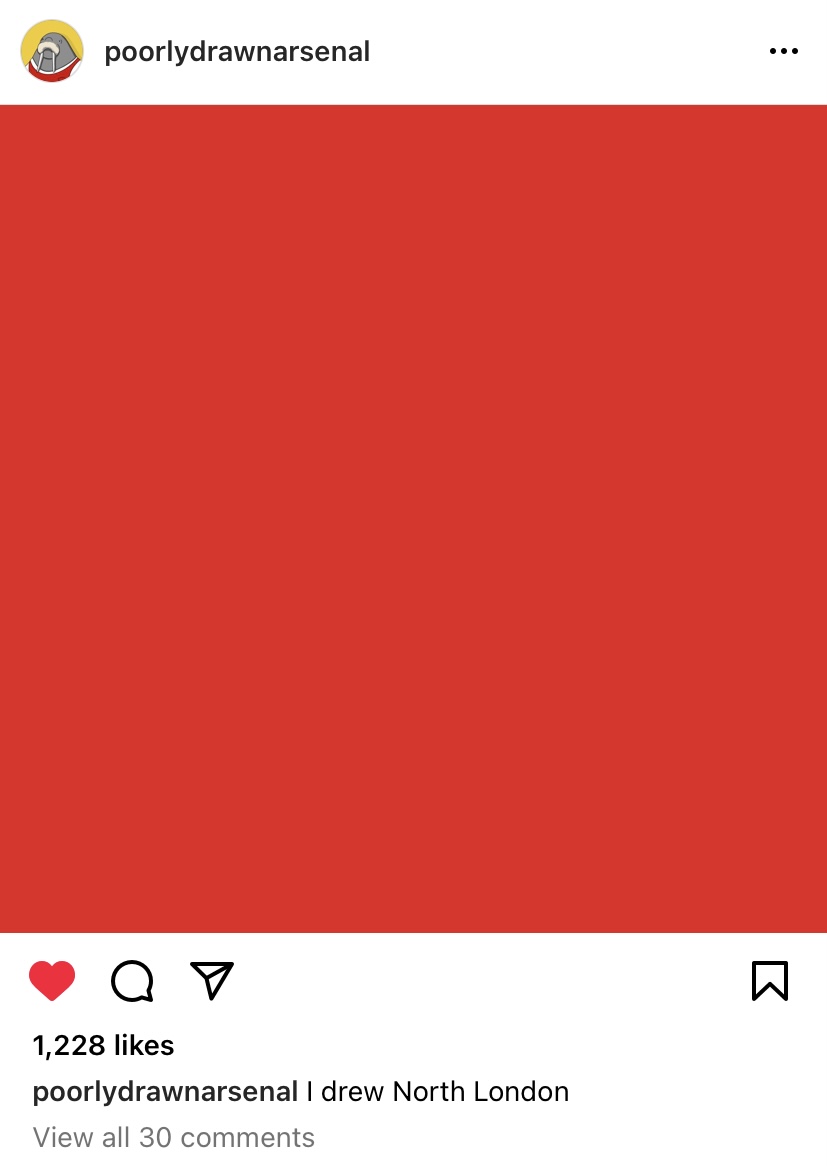The image size is (827, 1166).
Task: View all 30 comments
Action: point(173,1137)
